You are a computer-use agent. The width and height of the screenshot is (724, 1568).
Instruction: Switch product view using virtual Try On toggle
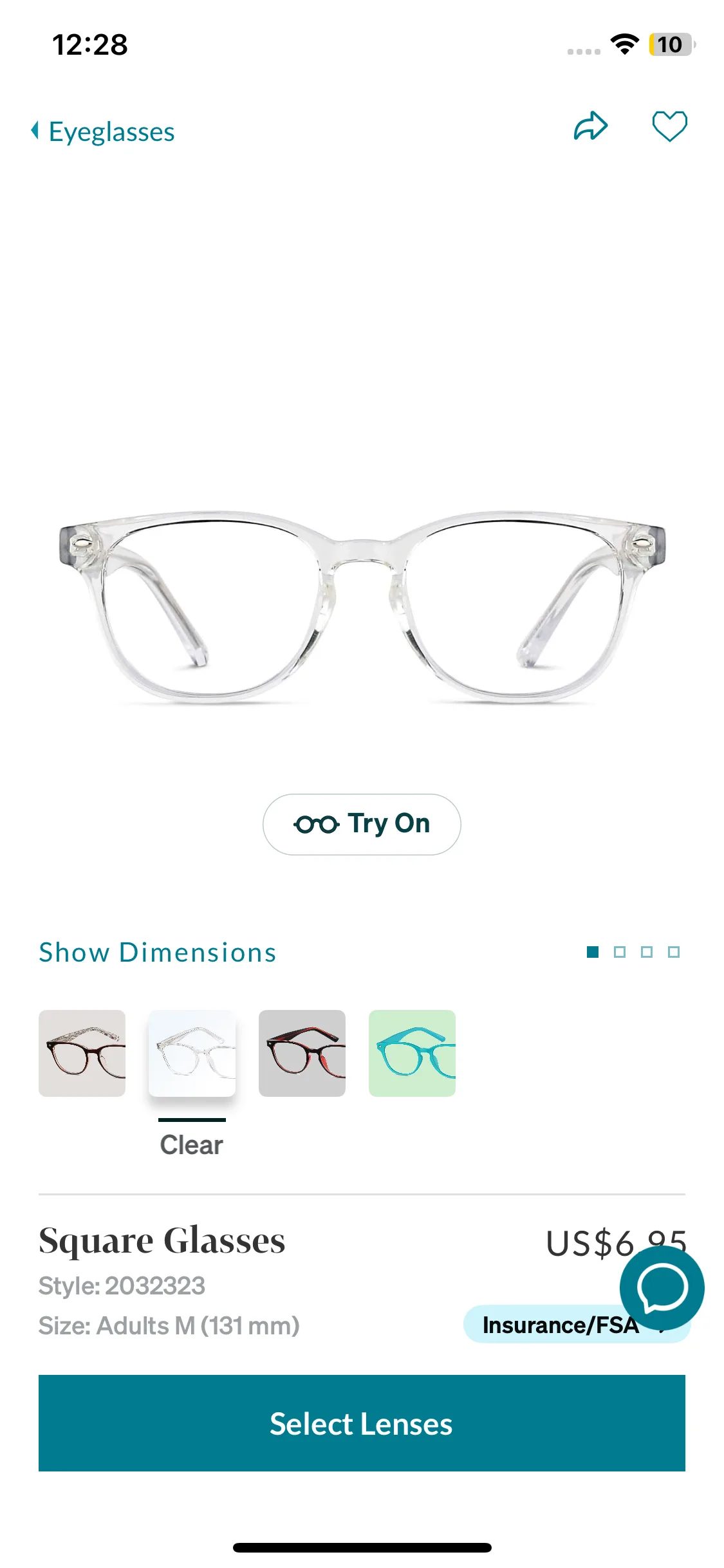[x=362, y=824]
